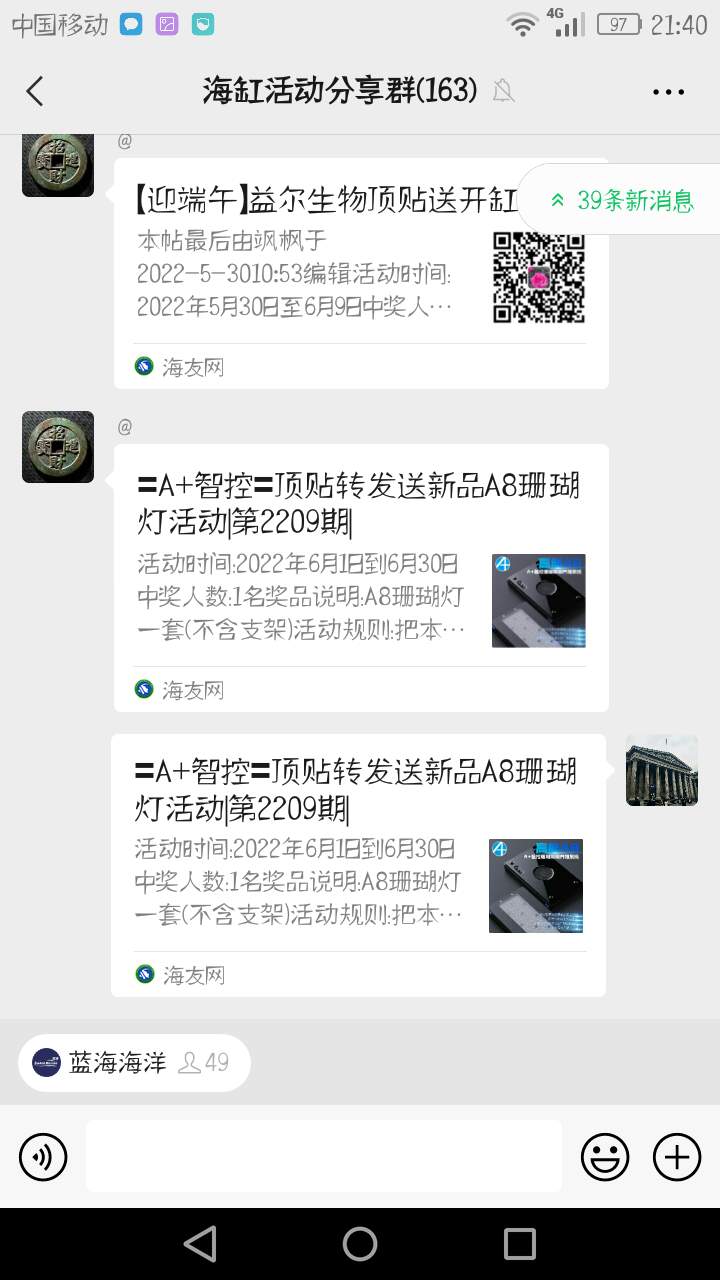Focus the message text field
Image resolution: width=720 pixels, height=1280 pixels.
coord(323,1156)
